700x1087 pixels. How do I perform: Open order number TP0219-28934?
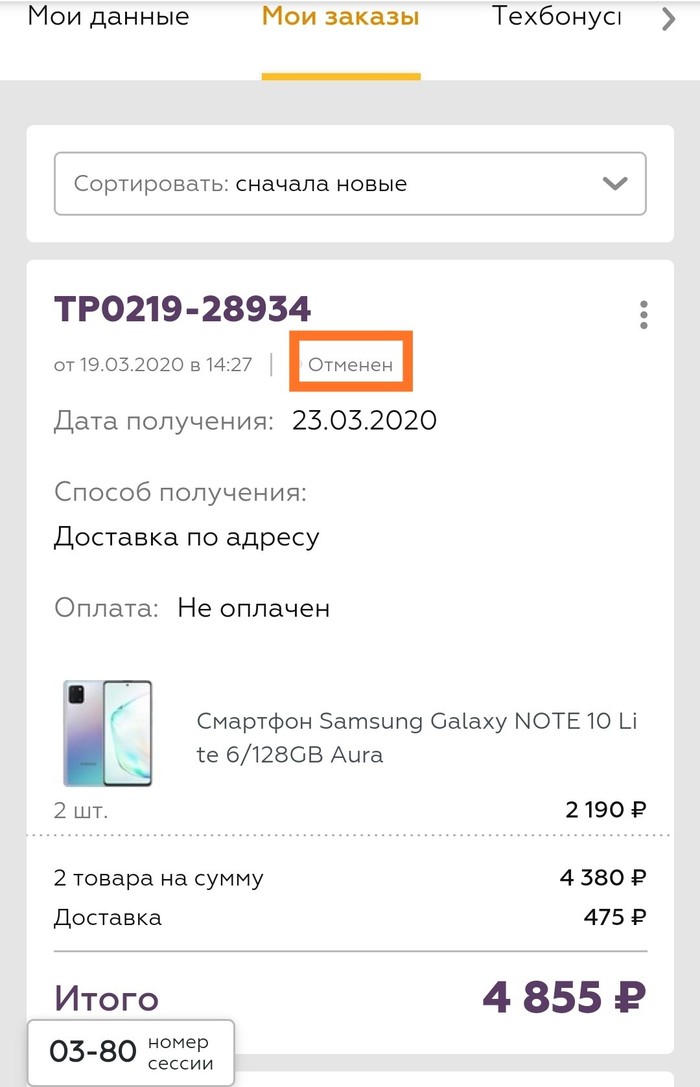coord(182,309)
